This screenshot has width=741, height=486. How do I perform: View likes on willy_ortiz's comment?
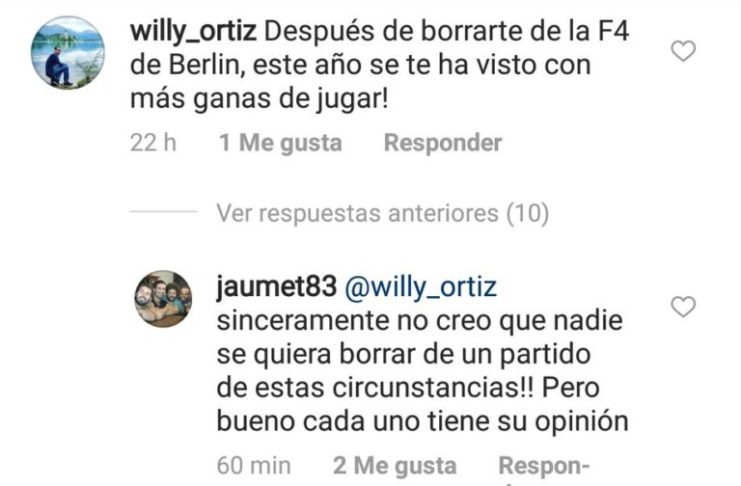click(280, 143)
